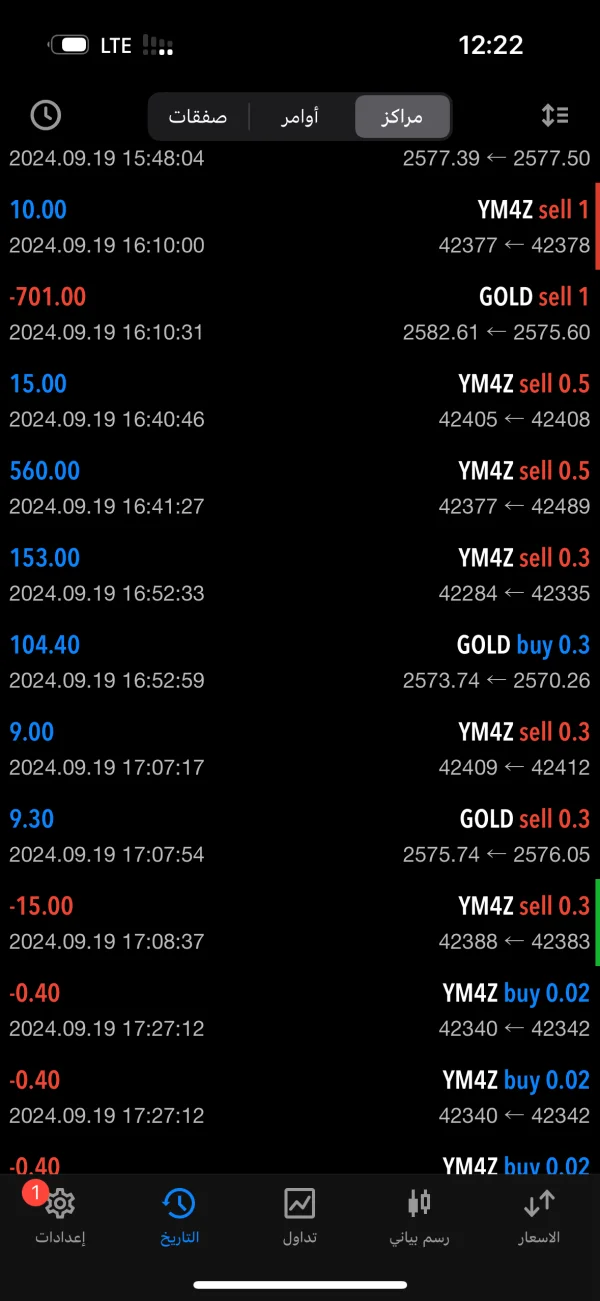This screenshot has height=1301, width=600.
Task: Expand the GOLD sell 1 position with -701.00
Action: 300,314
